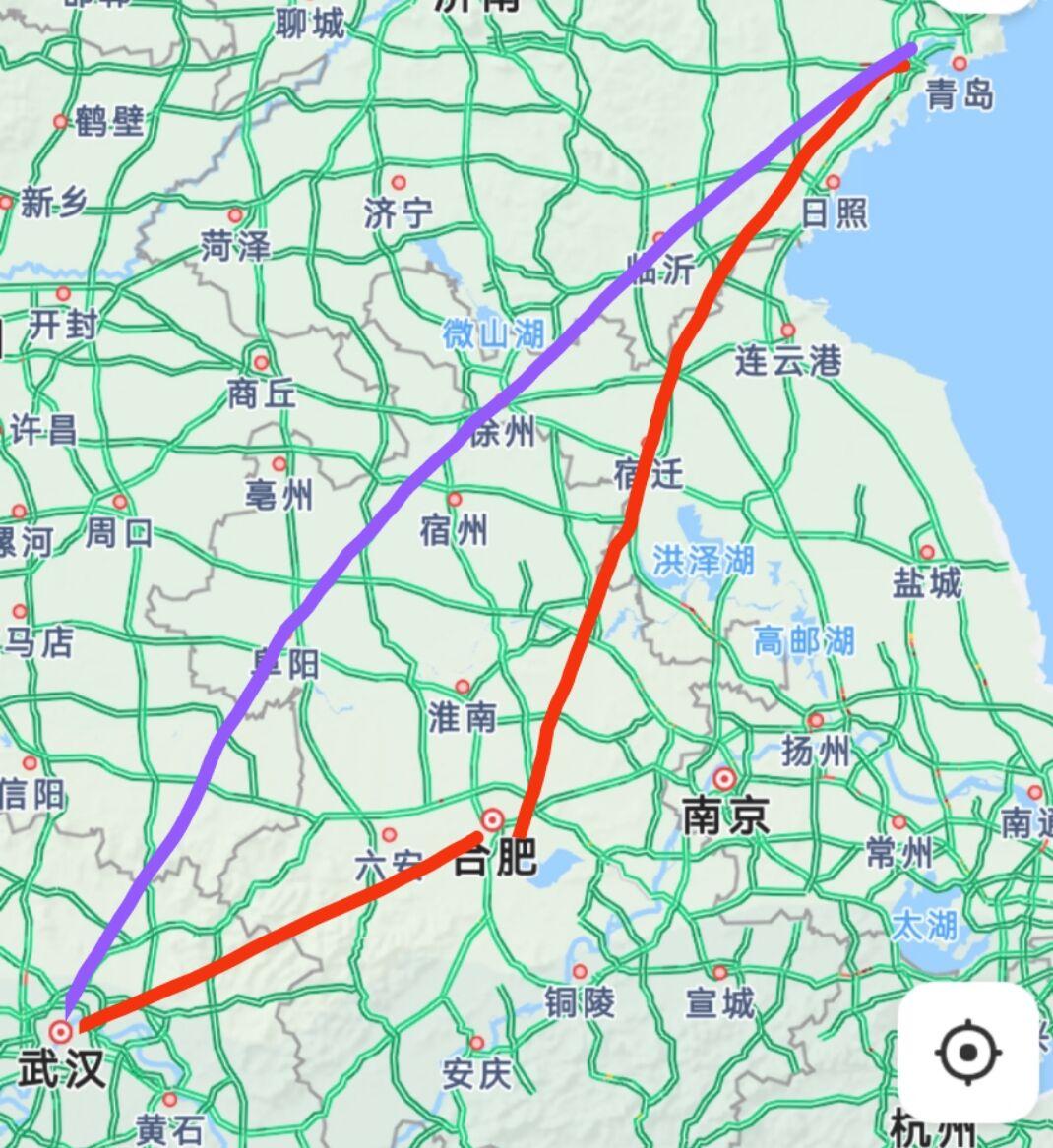This screenshot has width=1053, height=1148.
Task: Click the 扬州 city marker dot
Action: click(x=816, y=720)
